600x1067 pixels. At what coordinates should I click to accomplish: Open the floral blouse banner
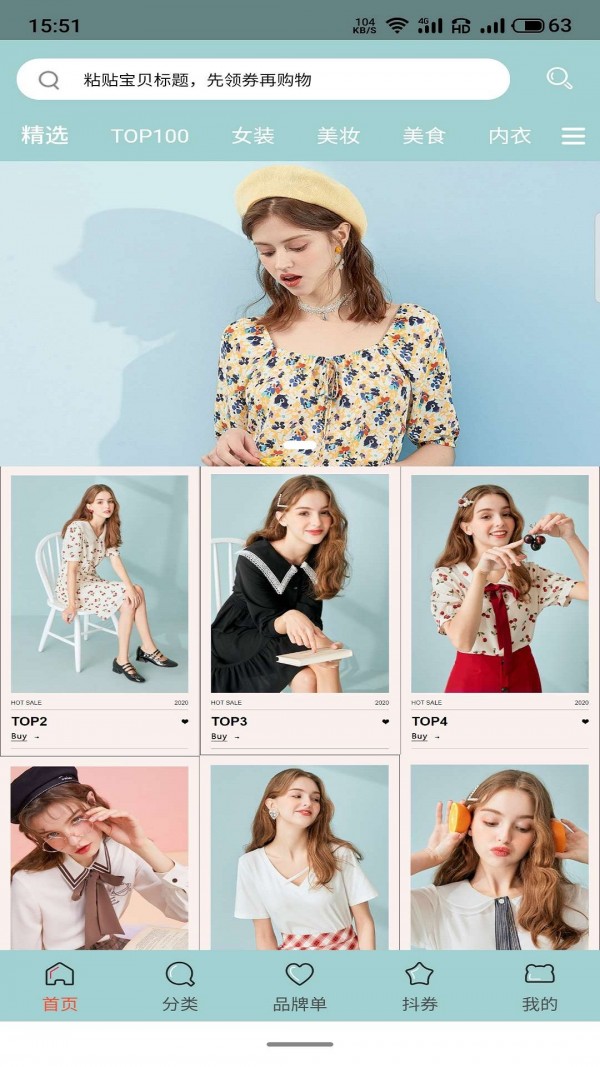pos(300,315)
